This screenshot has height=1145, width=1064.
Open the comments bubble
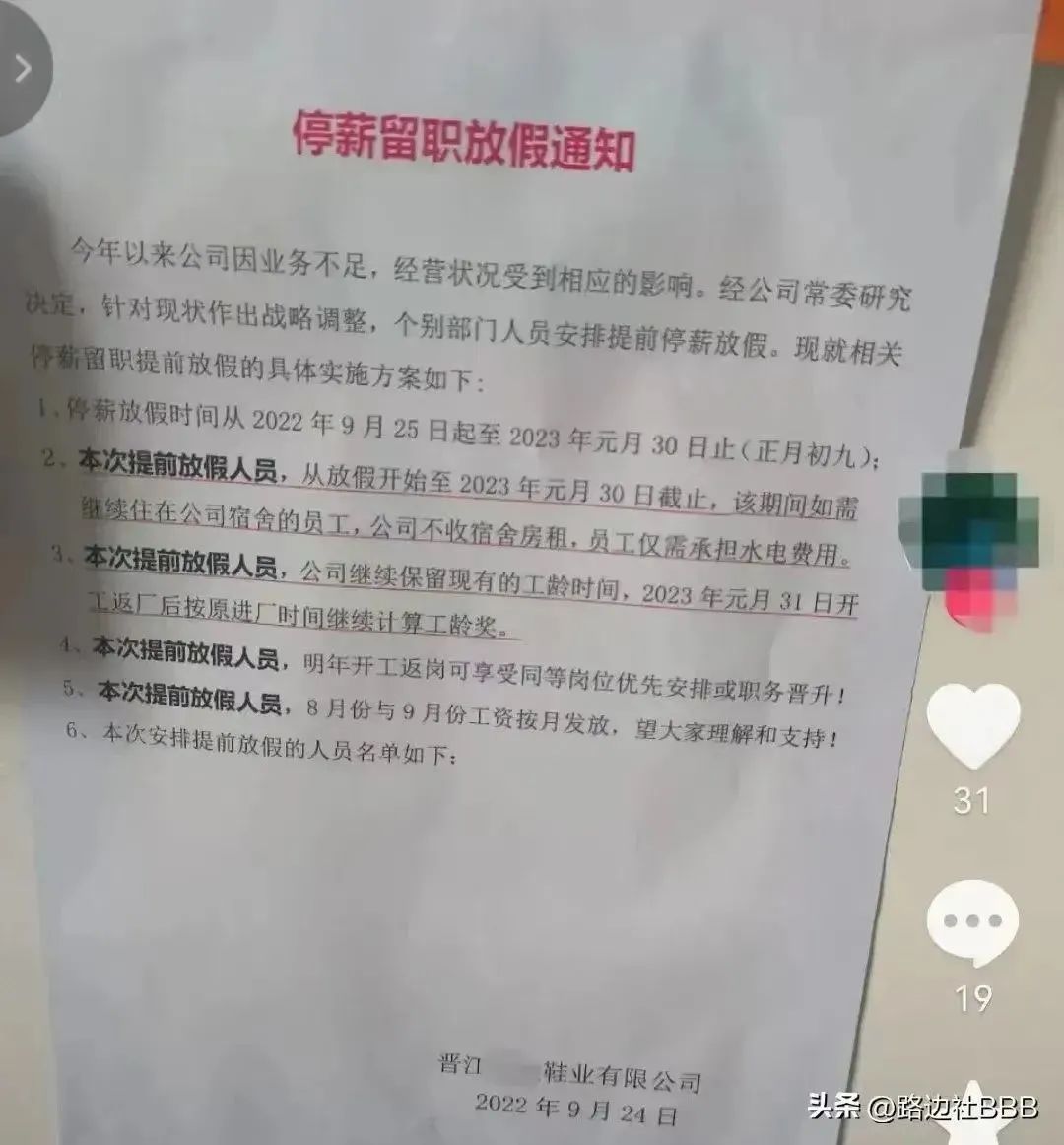(x=972, y=924)
